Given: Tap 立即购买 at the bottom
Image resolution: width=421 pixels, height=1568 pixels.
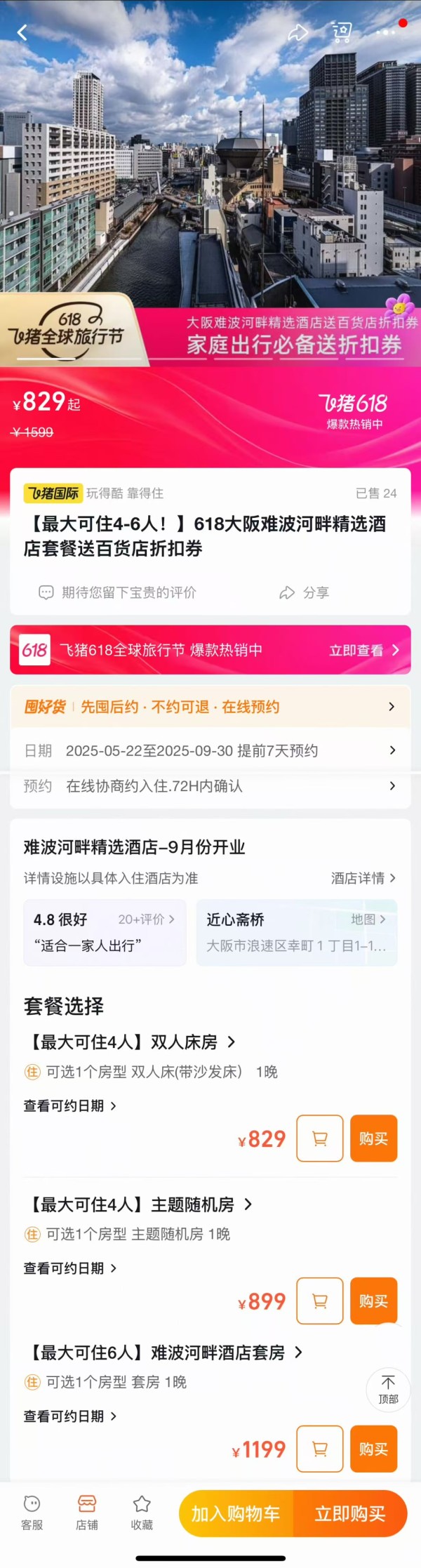Looking at the screenshot, I should point(349,1513).
